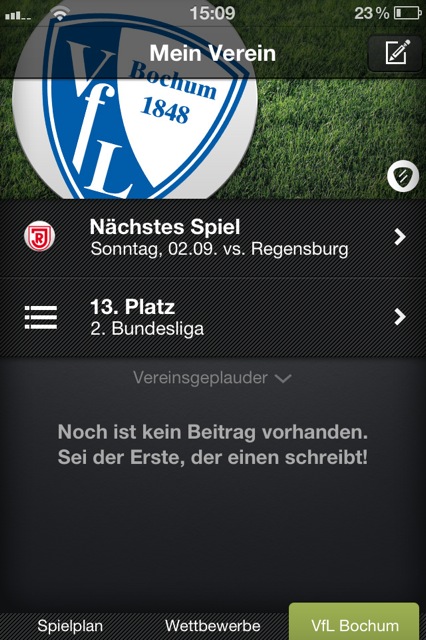
Task: Select the VfL Bochum tab
Action: coord(355,622)
